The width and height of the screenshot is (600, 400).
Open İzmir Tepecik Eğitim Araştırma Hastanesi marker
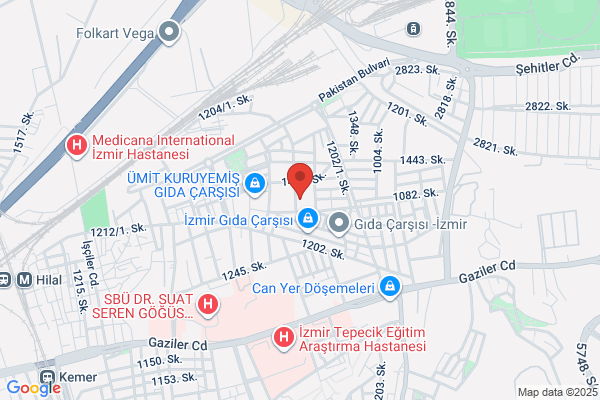[x=284, y=338]
